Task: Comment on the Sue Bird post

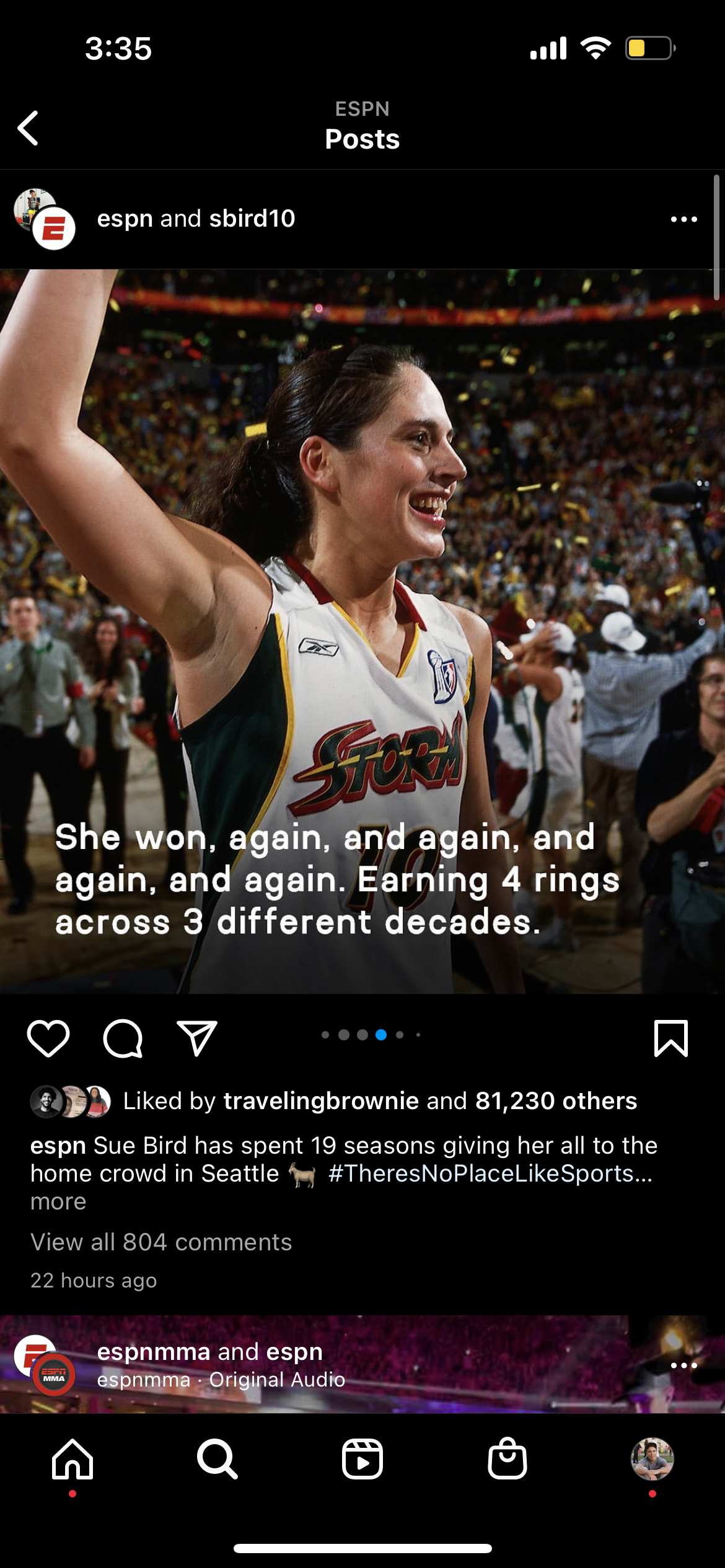Action: tap(123, 1038)
